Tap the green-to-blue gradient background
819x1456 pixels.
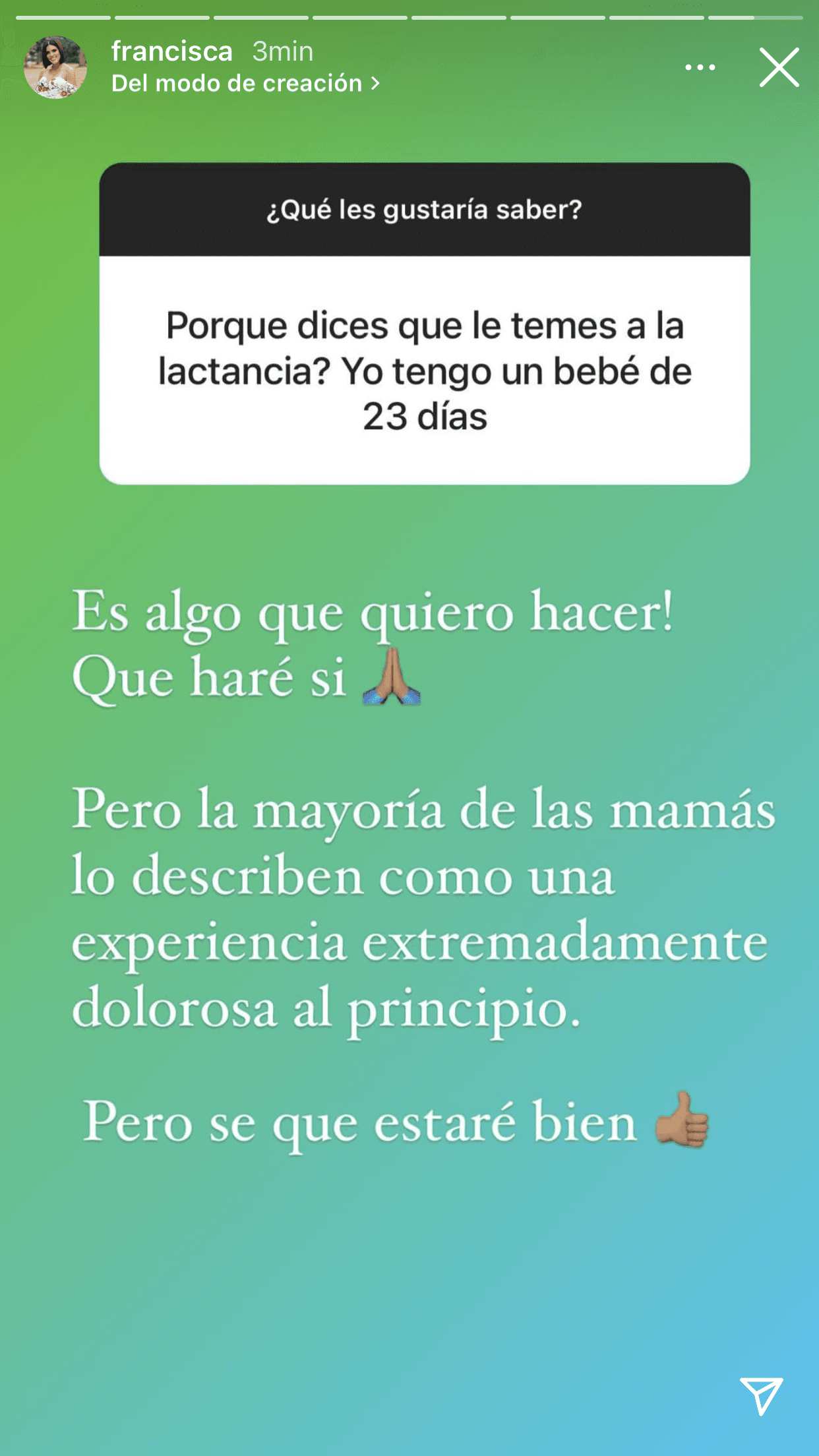tap(409, 1286)
